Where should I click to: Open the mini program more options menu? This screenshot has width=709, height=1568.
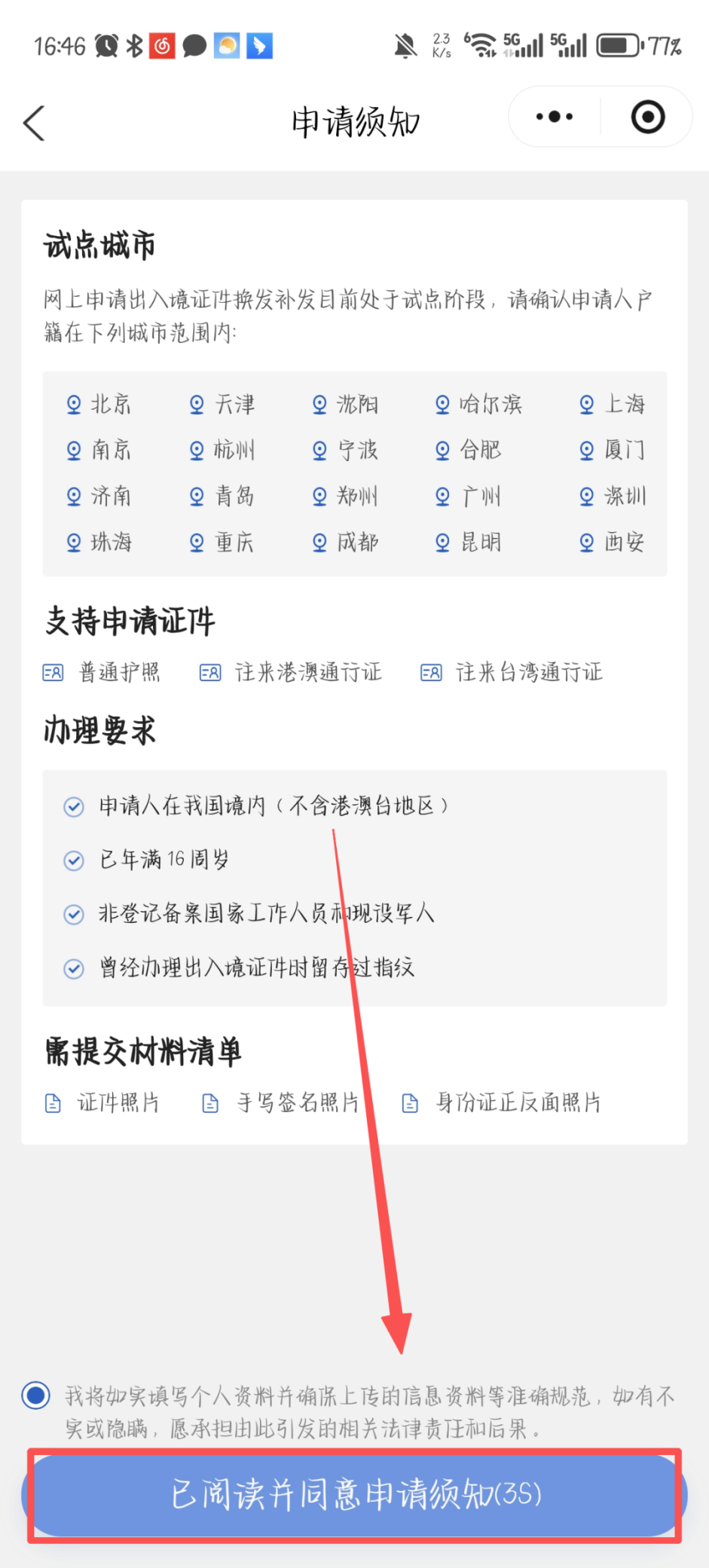pos(555,117)
